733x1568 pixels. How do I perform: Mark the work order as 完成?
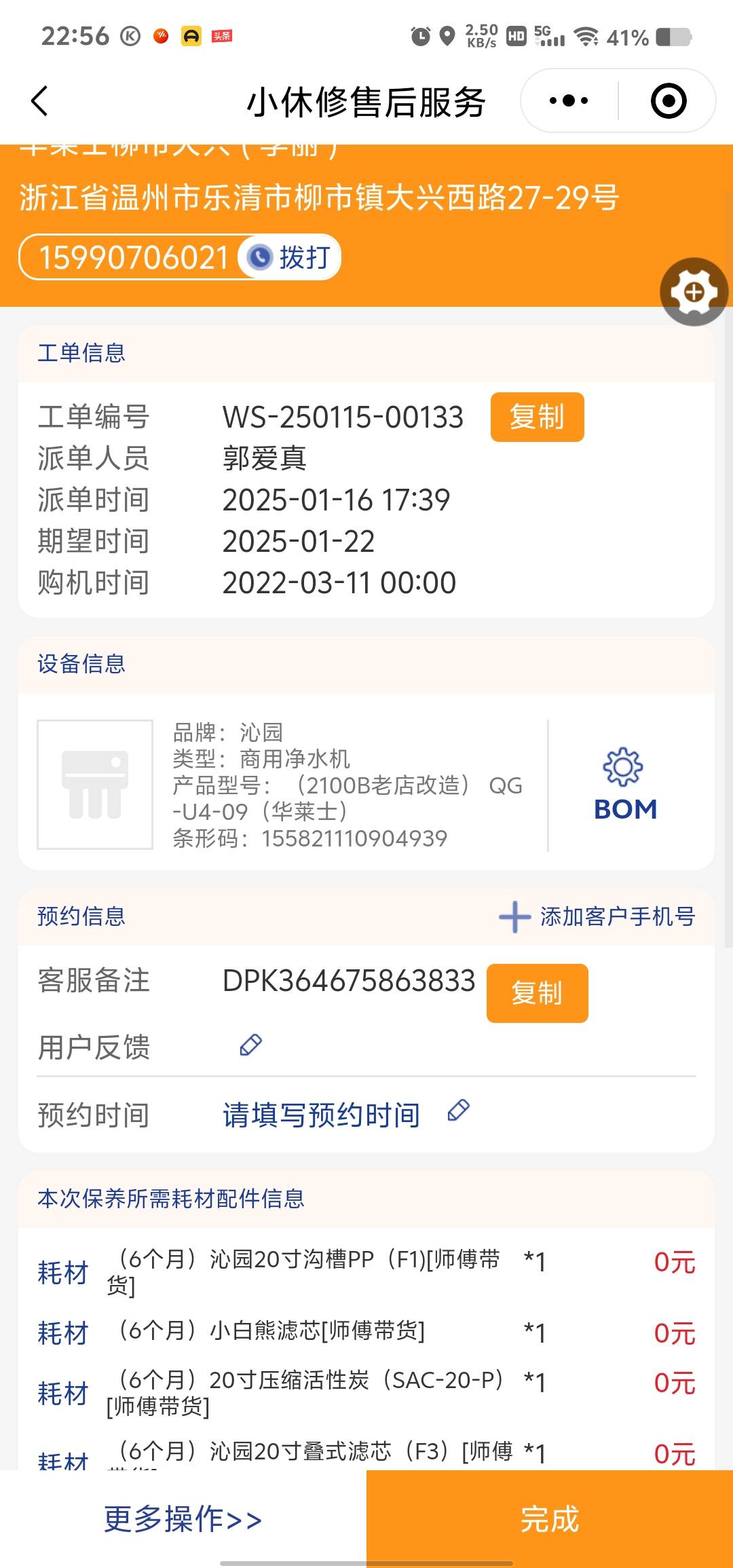pyautogui.click(x=550, y=1519)
